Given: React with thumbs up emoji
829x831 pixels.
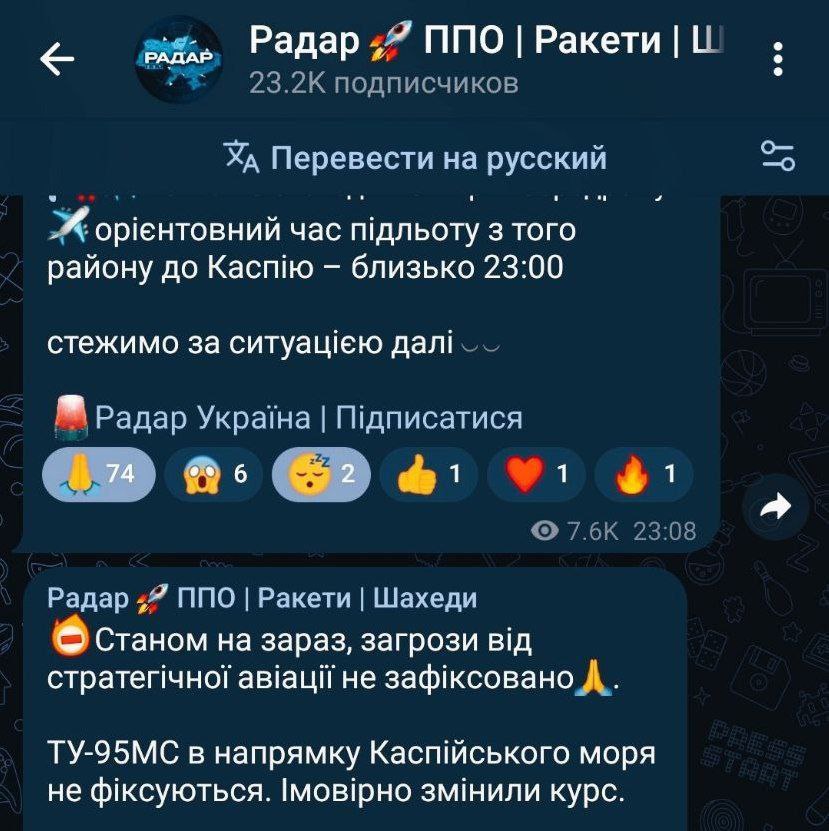Looking at the screenshot, I should 430,474.
